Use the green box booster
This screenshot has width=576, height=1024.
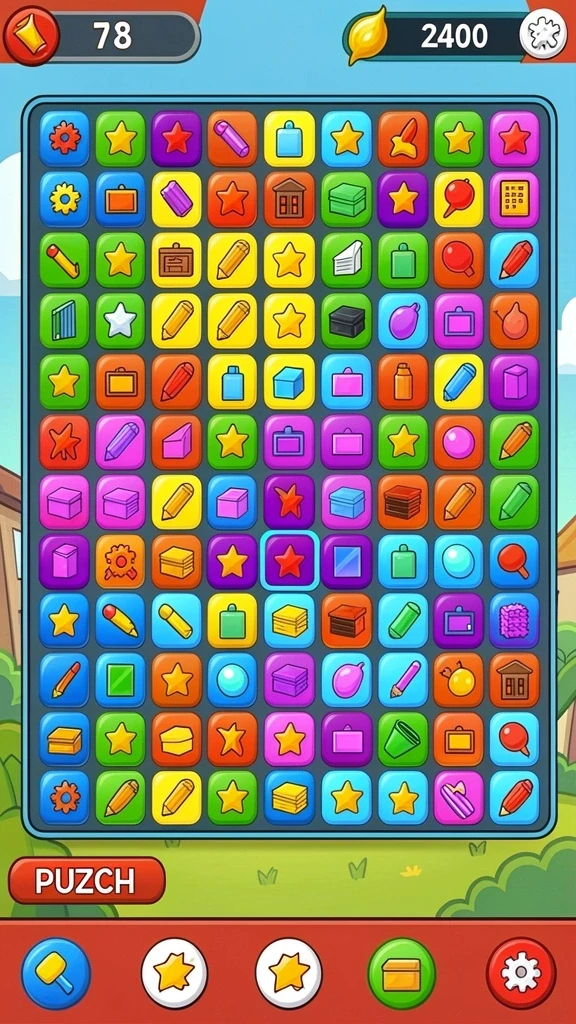(x=402, y=973)
